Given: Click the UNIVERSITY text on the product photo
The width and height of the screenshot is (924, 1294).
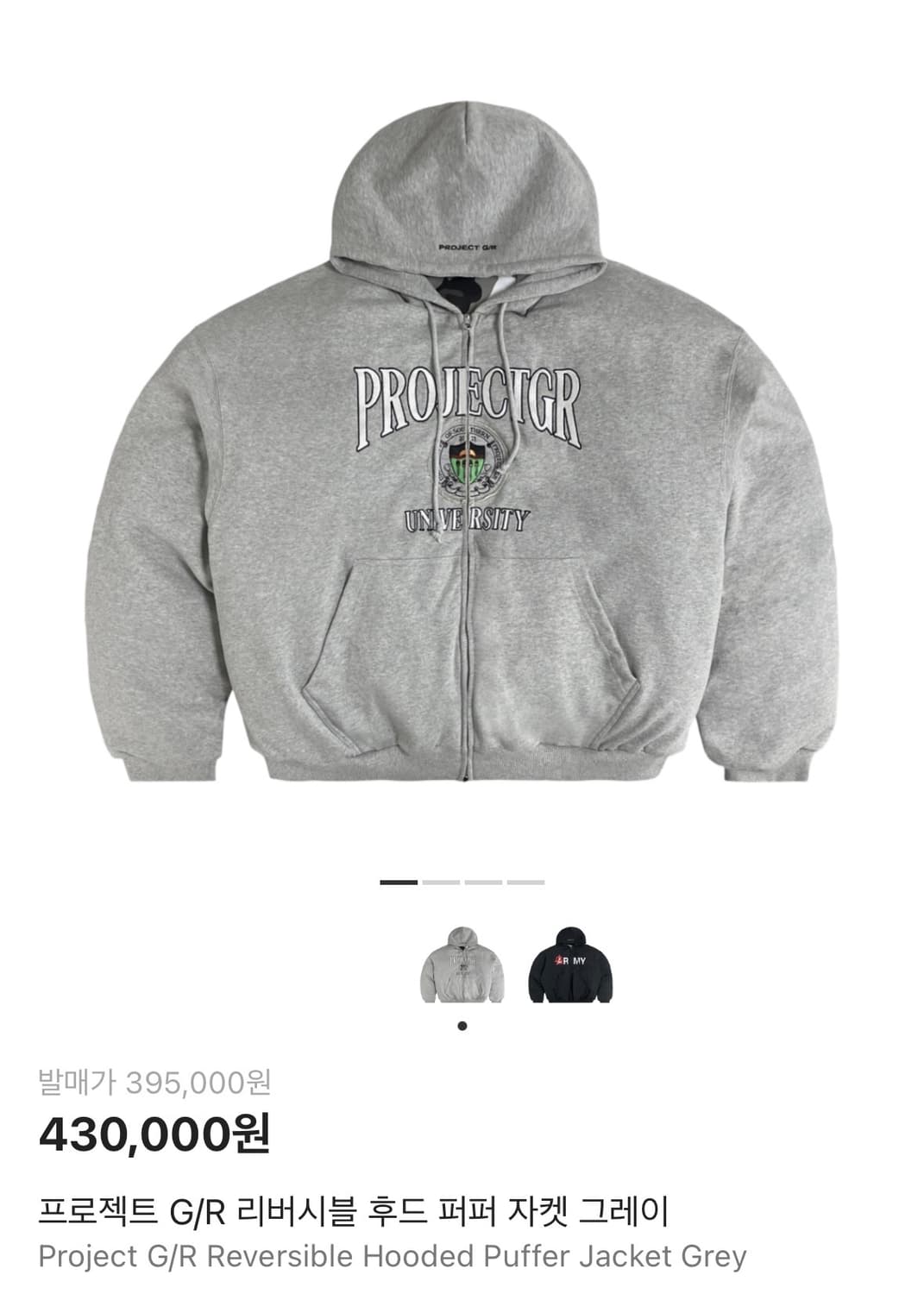Looking at the screenshot, I should pyautogui.click(x=466, y=518).
